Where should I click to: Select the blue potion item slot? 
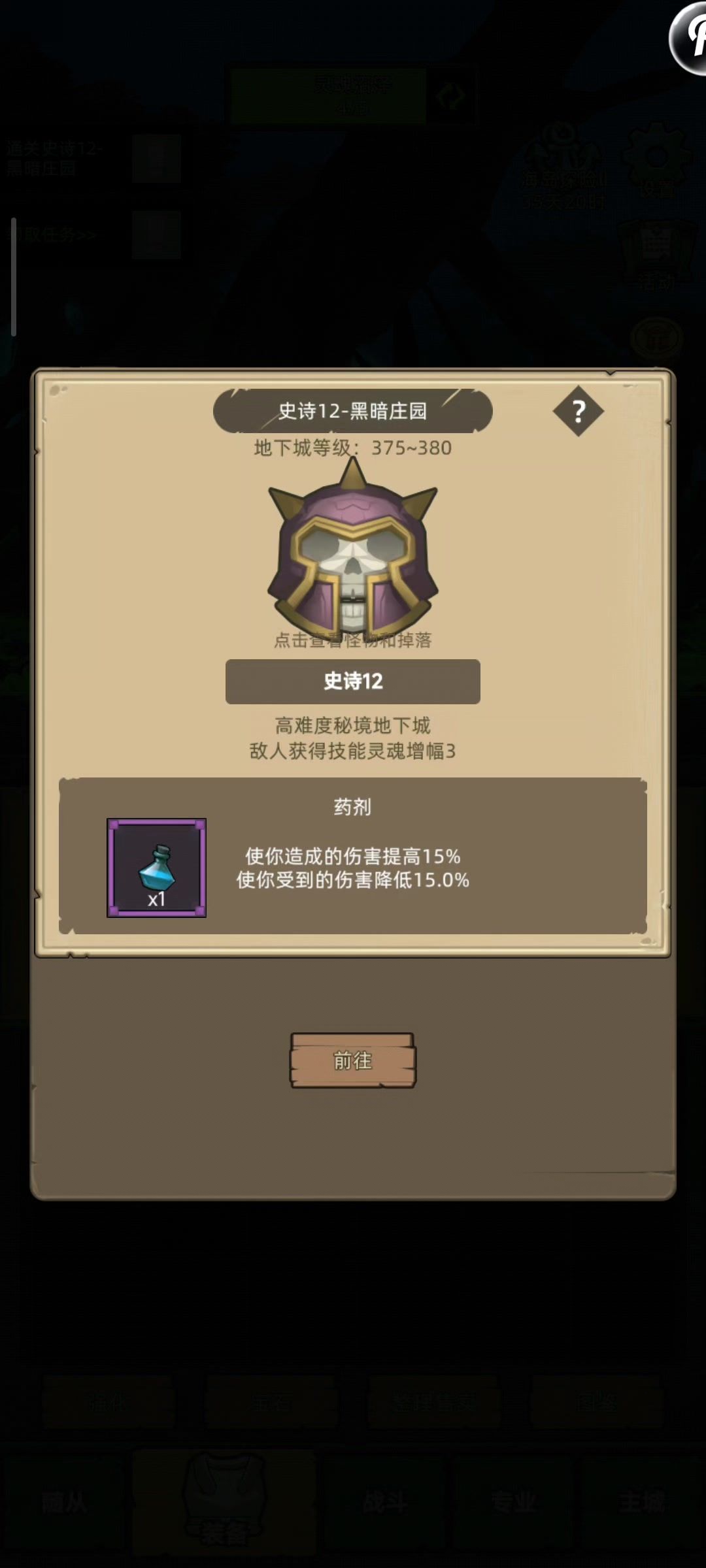157,868
